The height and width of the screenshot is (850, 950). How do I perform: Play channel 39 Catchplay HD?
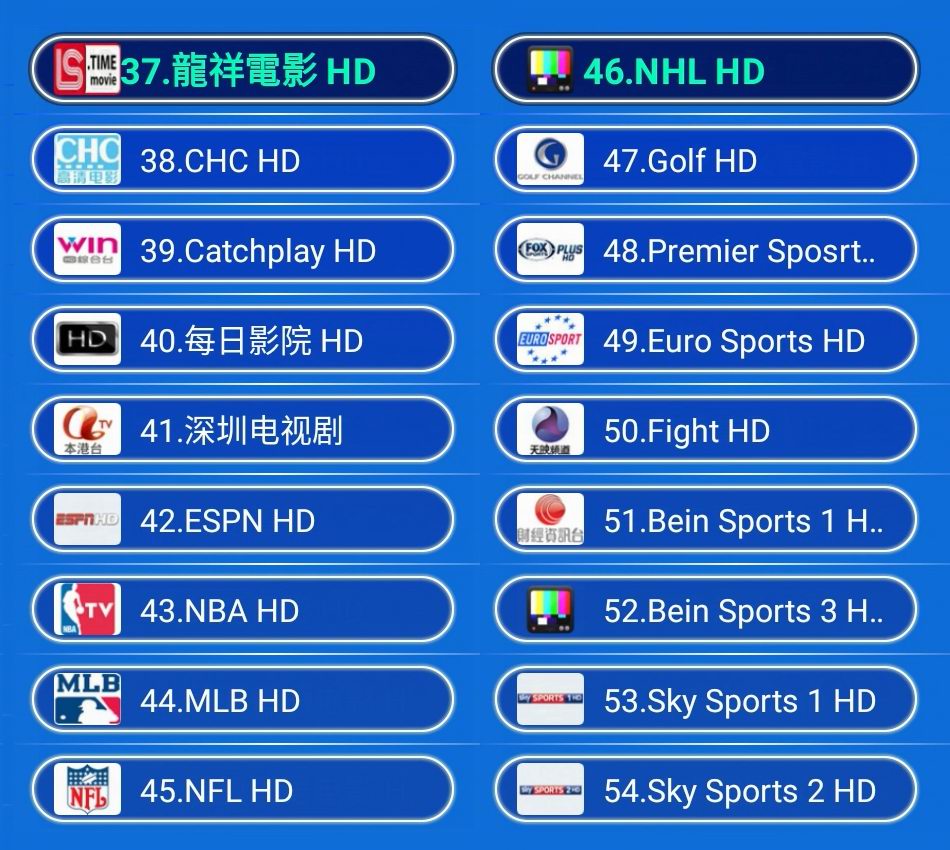pyautogui.click(x=242, y=250)
